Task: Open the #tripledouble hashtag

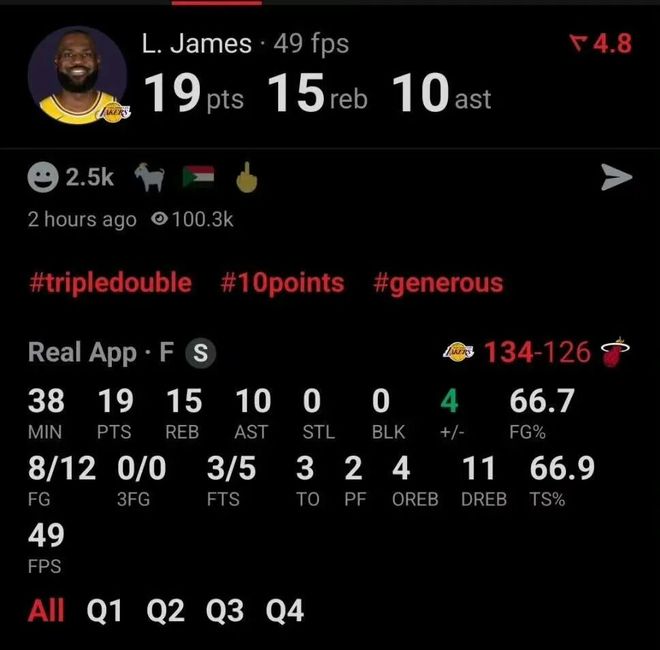Action: pos(110,283)
